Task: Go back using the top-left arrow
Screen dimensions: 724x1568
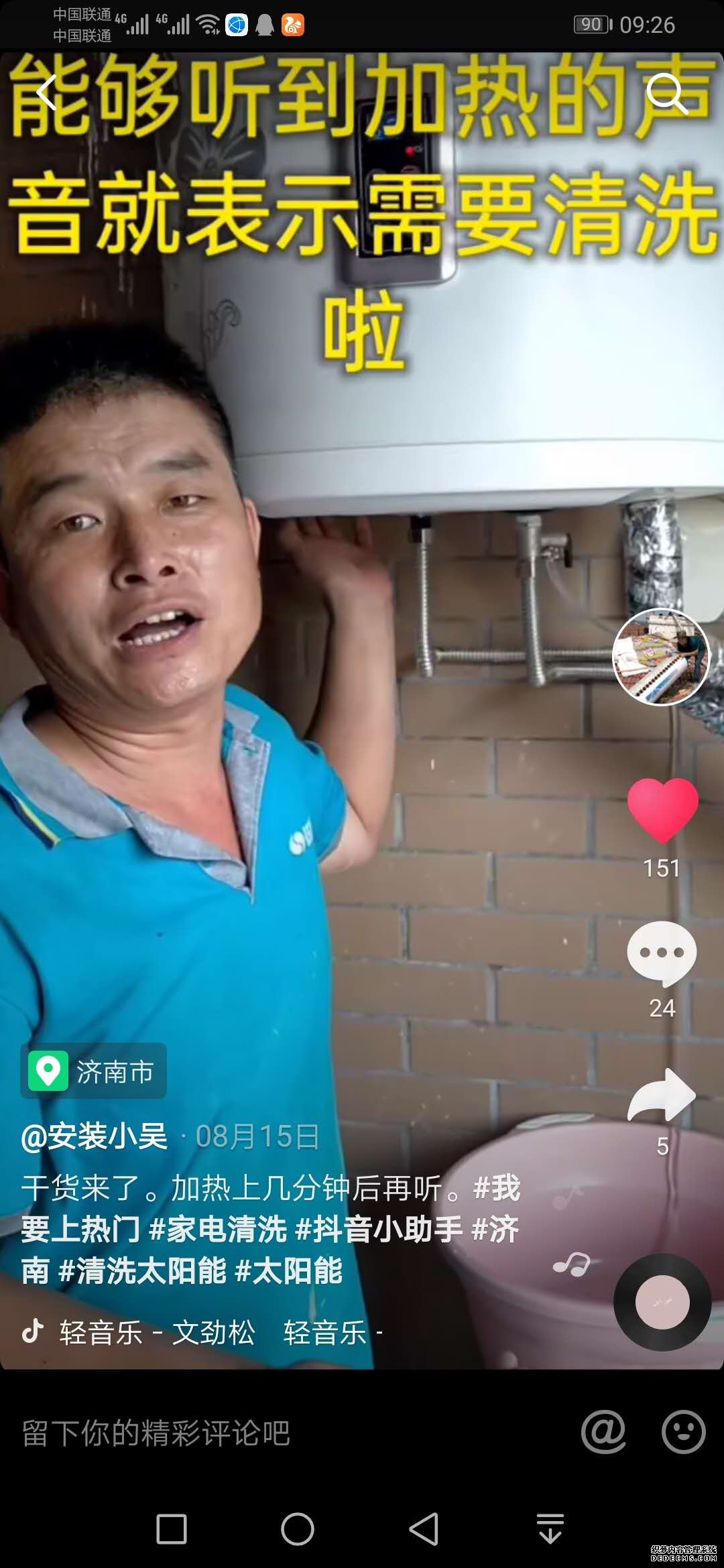Action: click(x=46, y=92)
